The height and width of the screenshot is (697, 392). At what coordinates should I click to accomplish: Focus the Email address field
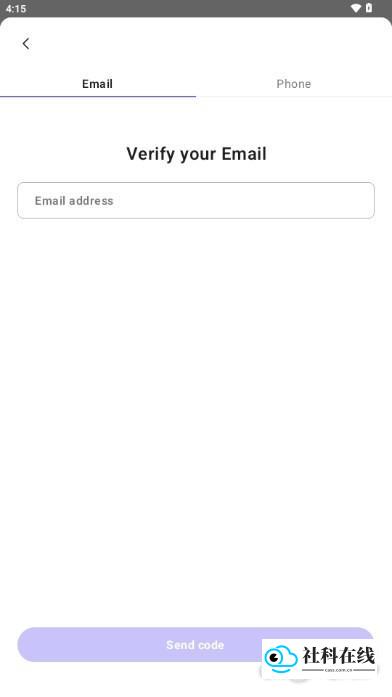[196, 200]
